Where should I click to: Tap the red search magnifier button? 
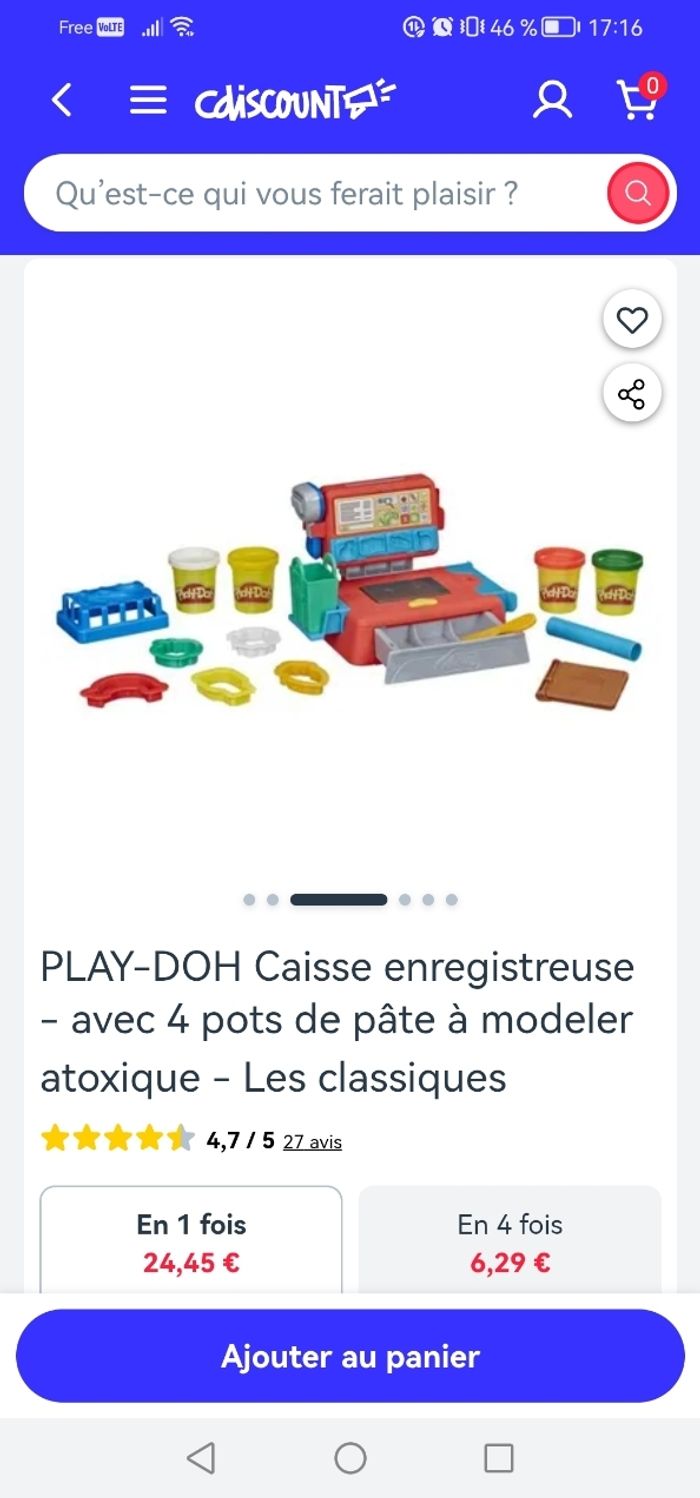pos(637,193)
